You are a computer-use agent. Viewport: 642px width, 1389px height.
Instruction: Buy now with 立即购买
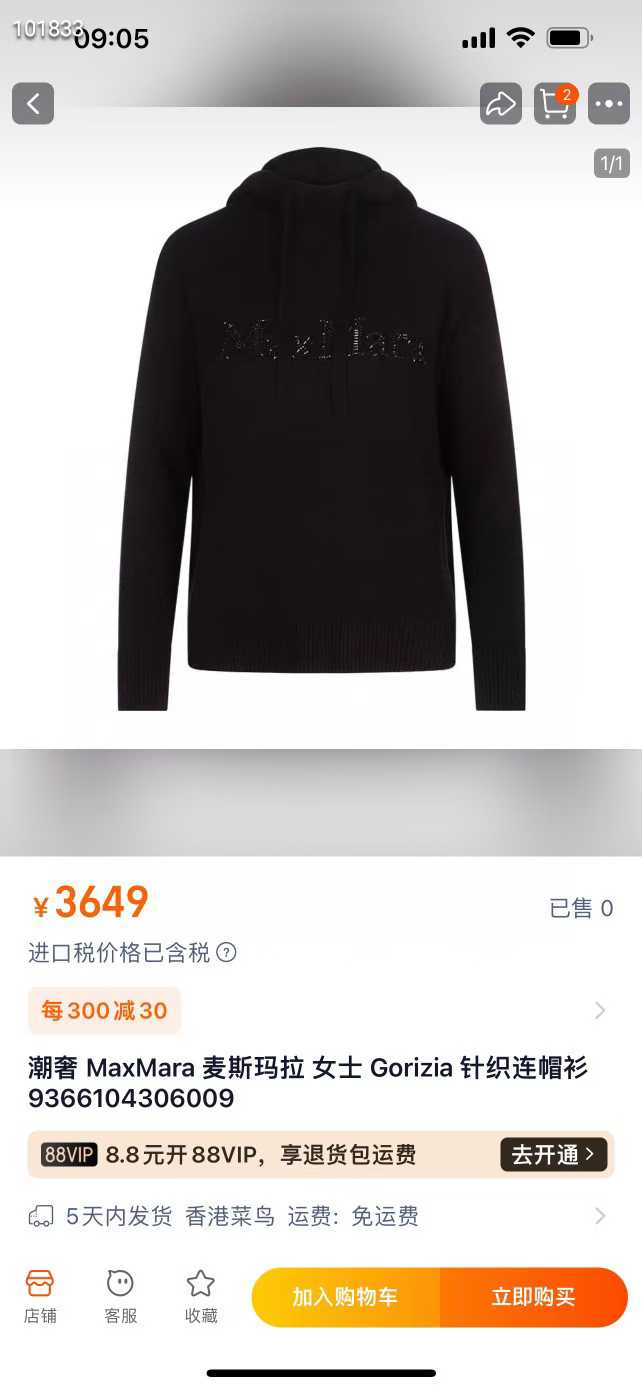coord(534,1297)
